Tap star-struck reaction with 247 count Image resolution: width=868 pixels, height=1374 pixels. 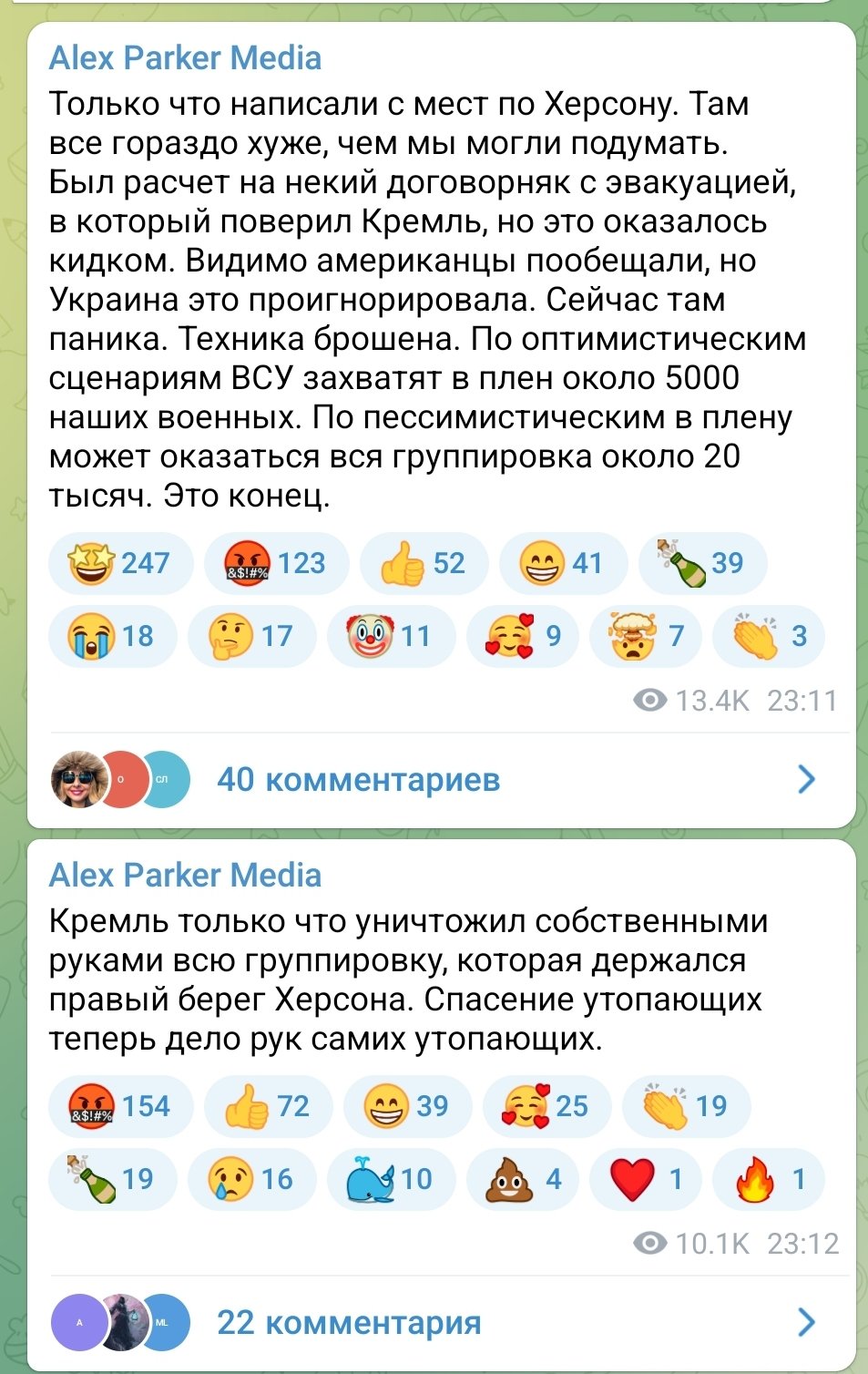point(119,563)
